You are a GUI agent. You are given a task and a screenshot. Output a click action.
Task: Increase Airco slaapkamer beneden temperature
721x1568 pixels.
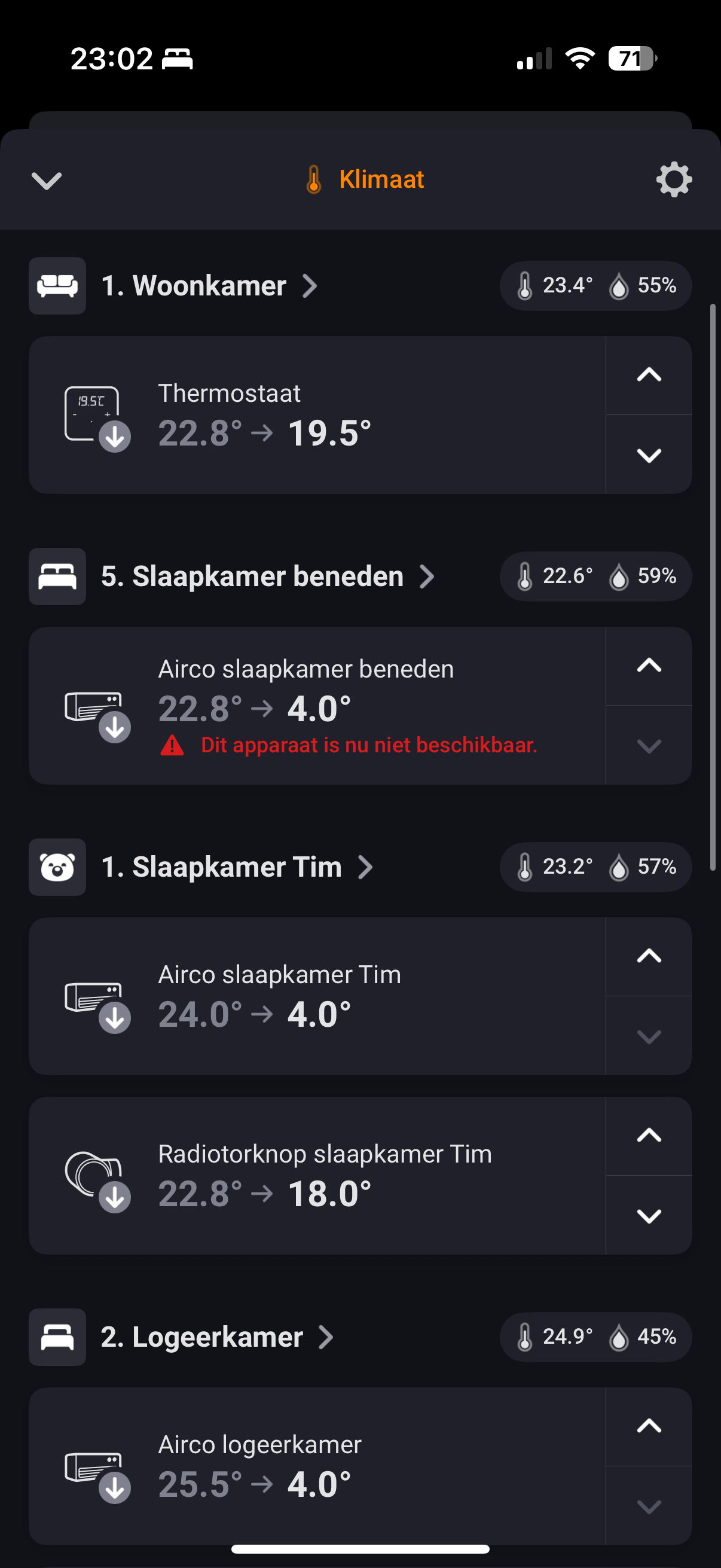click(x=649, y=666)
